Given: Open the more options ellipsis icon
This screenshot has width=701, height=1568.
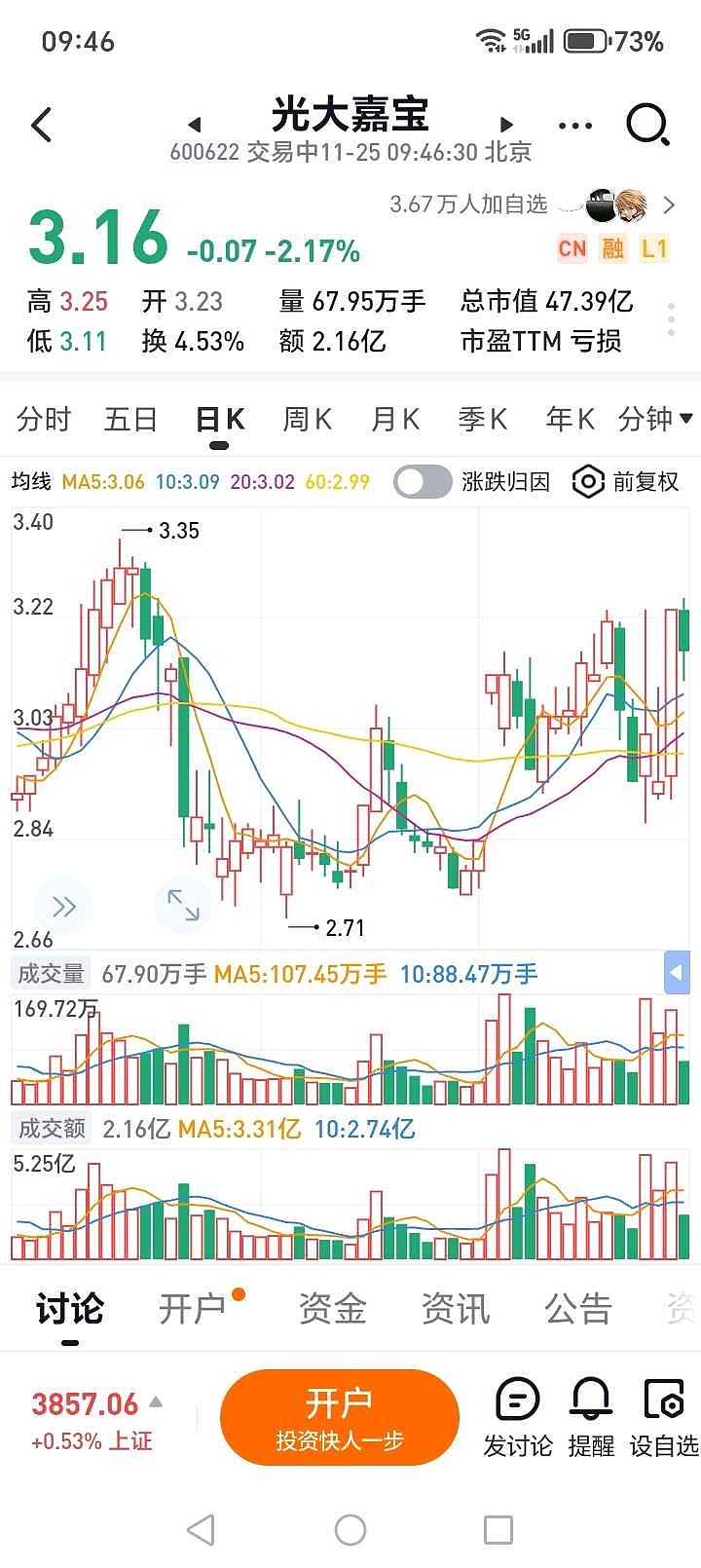Looking at the screenshot, I should tap(573, 125).
